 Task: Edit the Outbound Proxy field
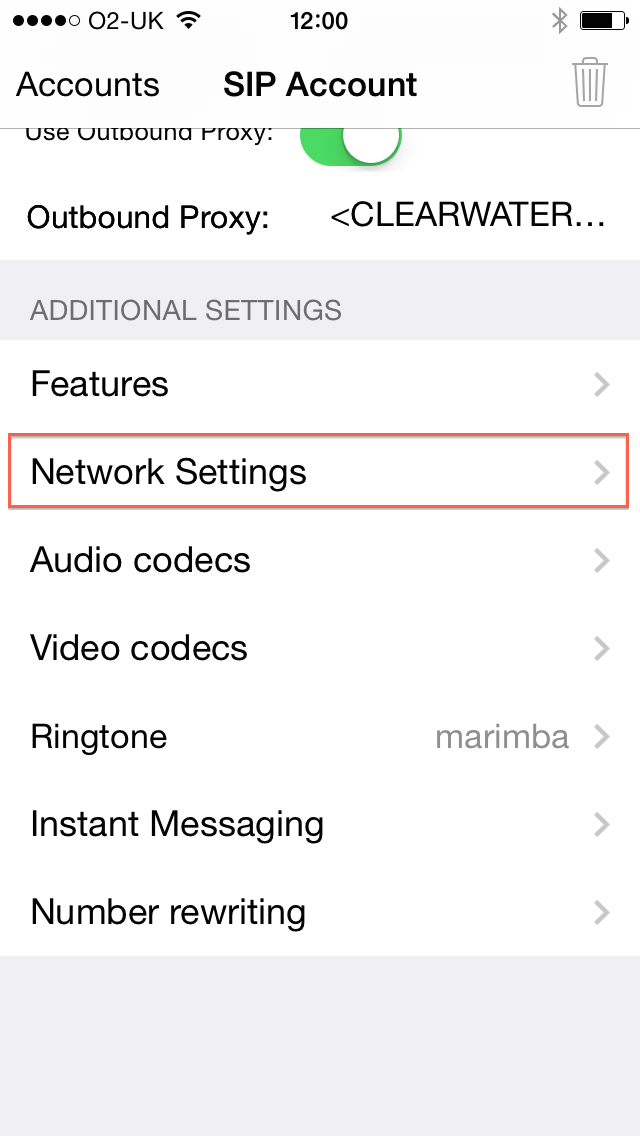(x=466, y=216)
